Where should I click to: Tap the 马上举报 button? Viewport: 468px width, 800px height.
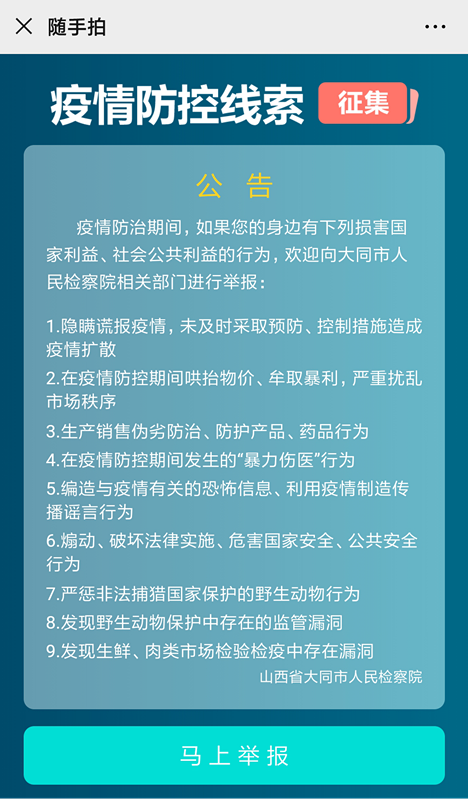pos(234,756)
